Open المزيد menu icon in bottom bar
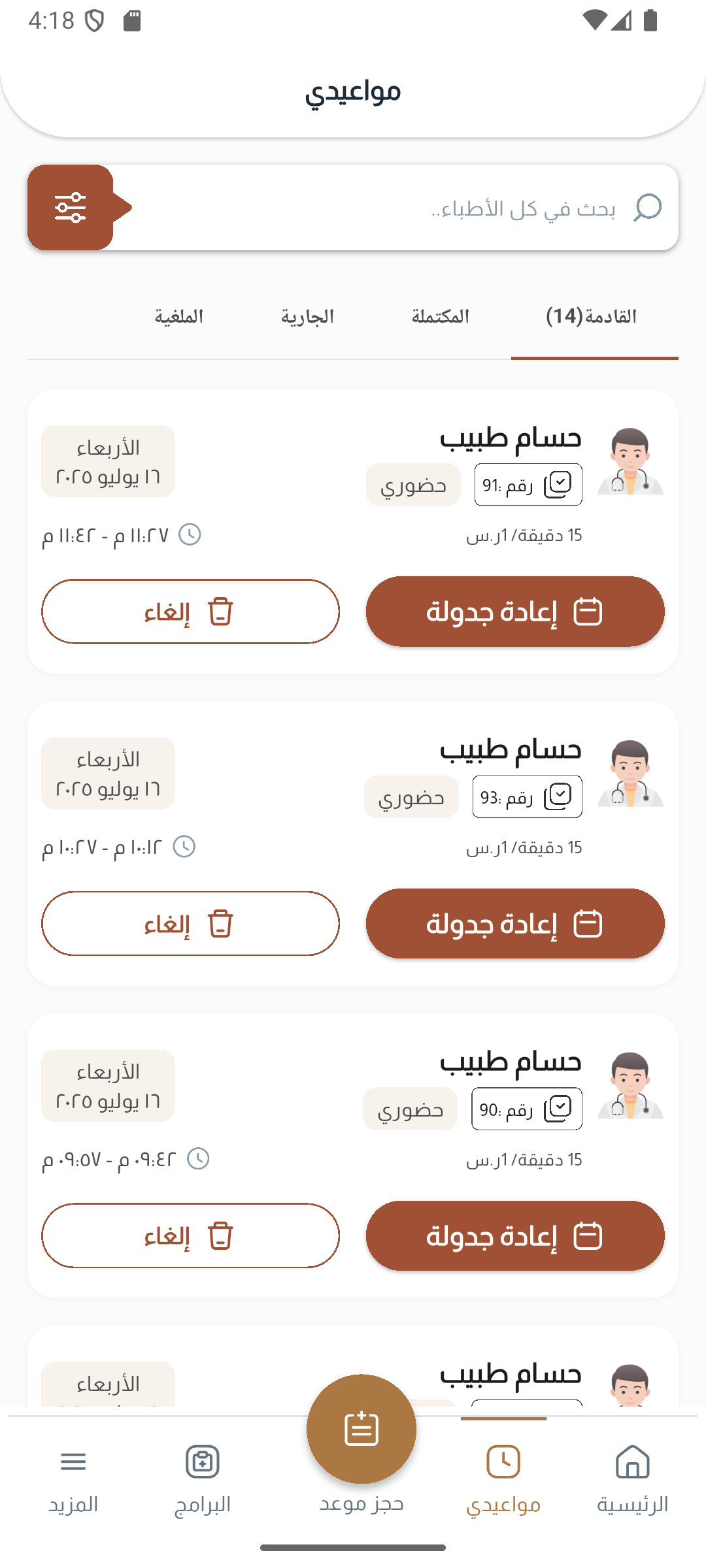Viewport: 706px width, 1568px height. click(73, 1462)
